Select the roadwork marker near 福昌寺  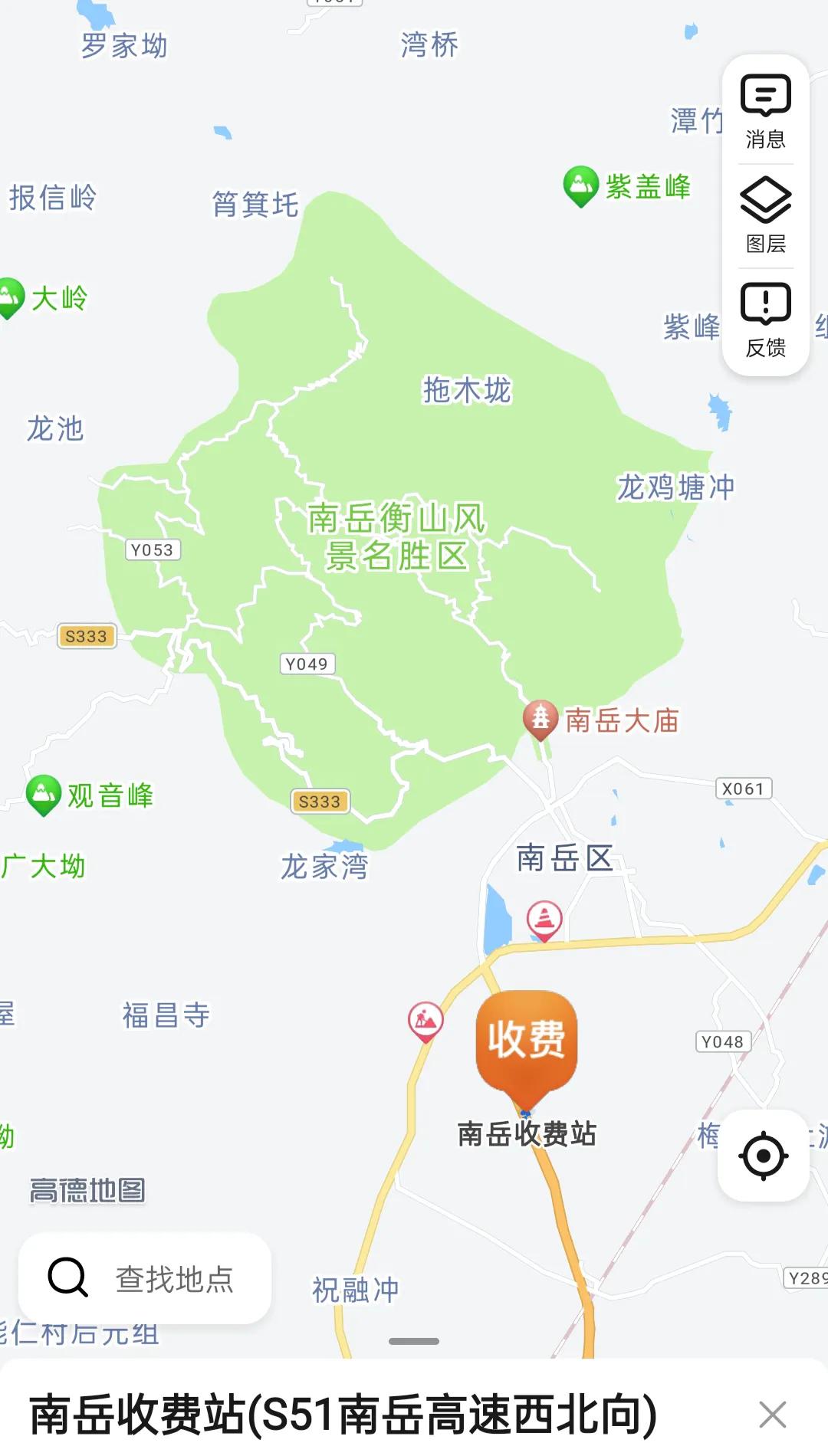pos(426,1021)
